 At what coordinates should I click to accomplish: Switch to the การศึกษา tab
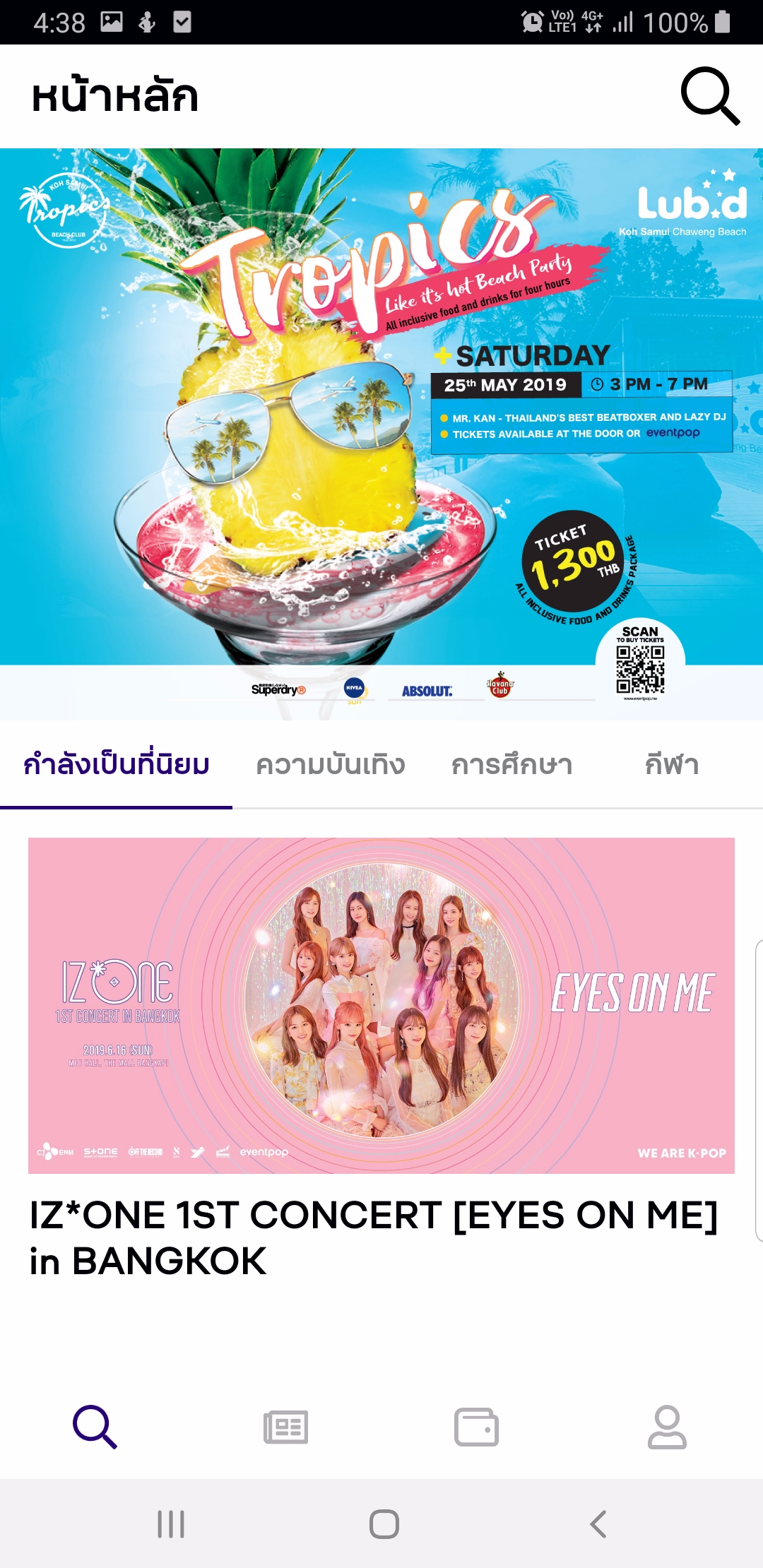point(512,765)
